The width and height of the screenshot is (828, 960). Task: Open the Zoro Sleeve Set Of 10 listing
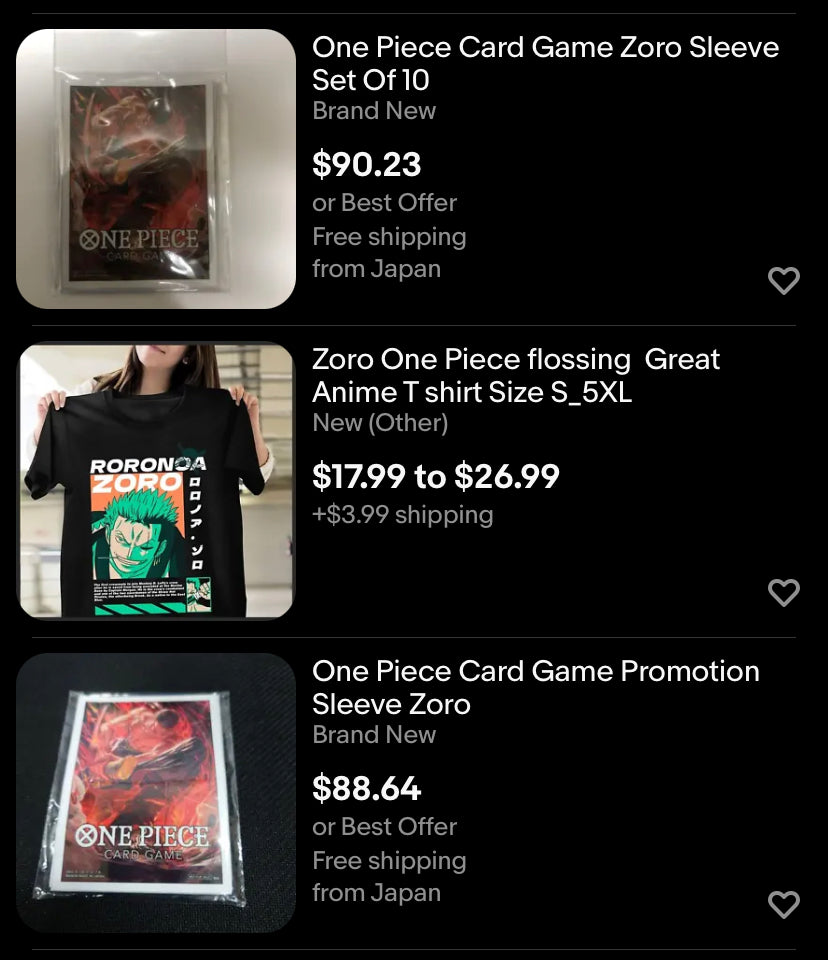pos(545,63)
